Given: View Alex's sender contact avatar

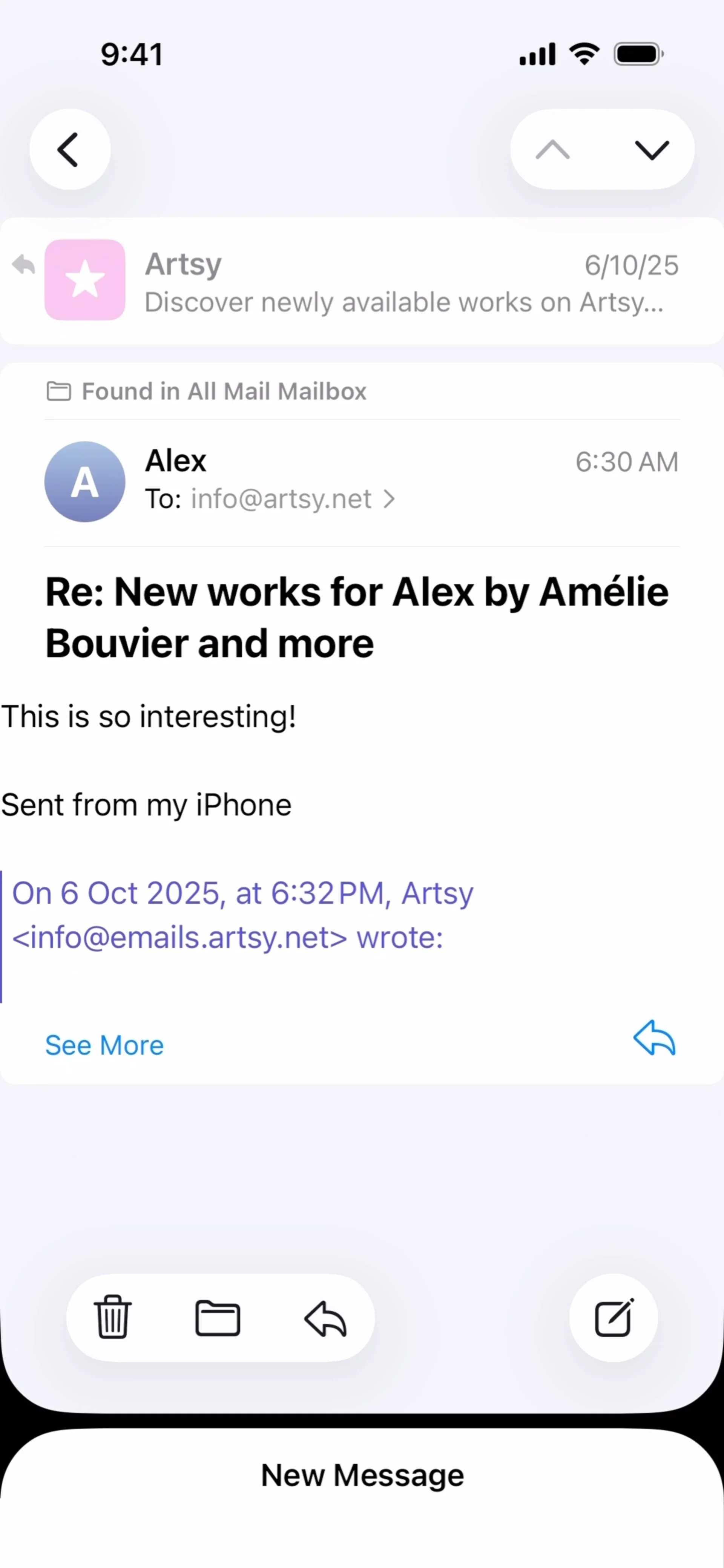Looking at the screenshot, I should [84, 481].
